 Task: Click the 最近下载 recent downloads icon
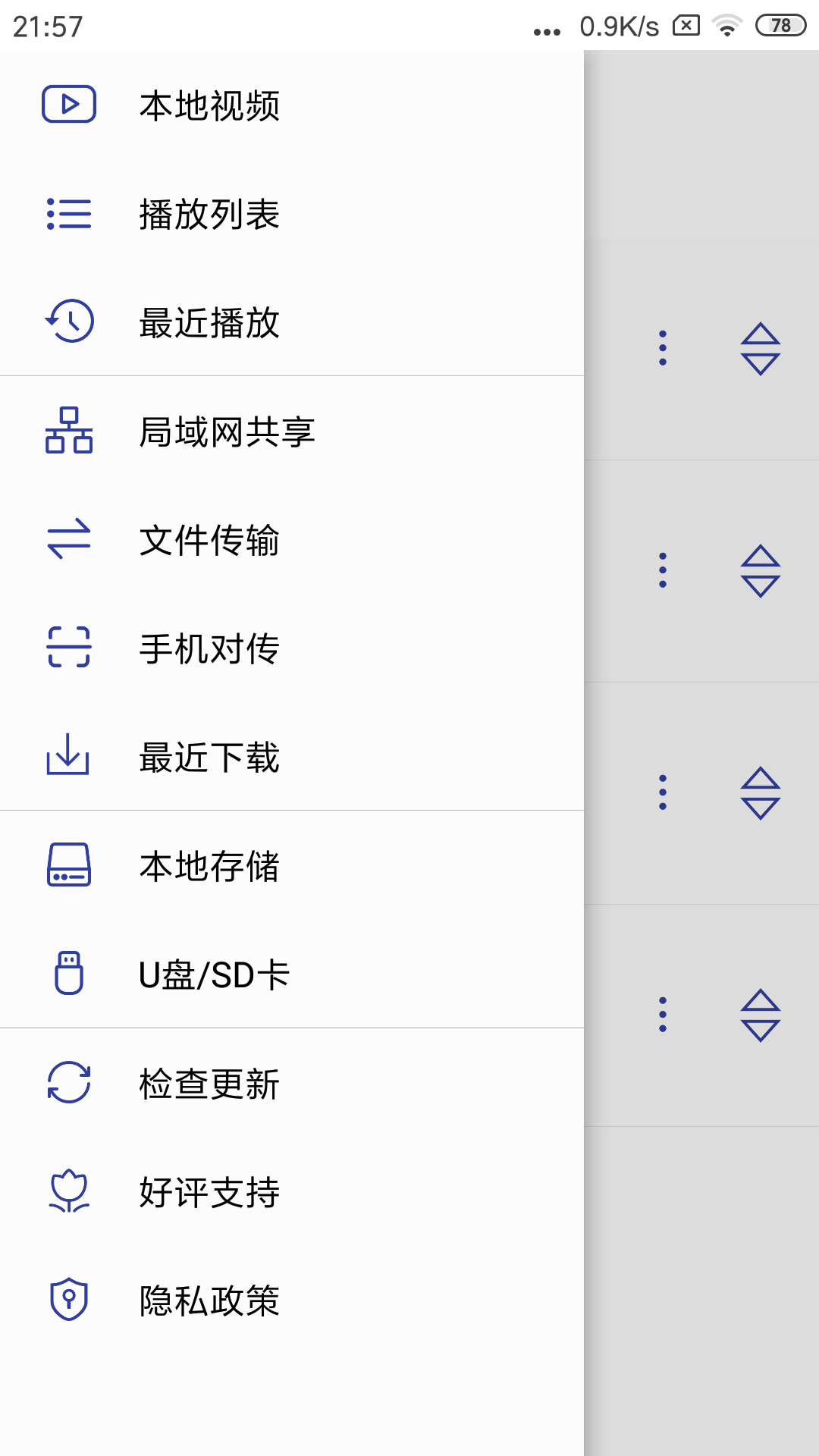tap(69, 758)
